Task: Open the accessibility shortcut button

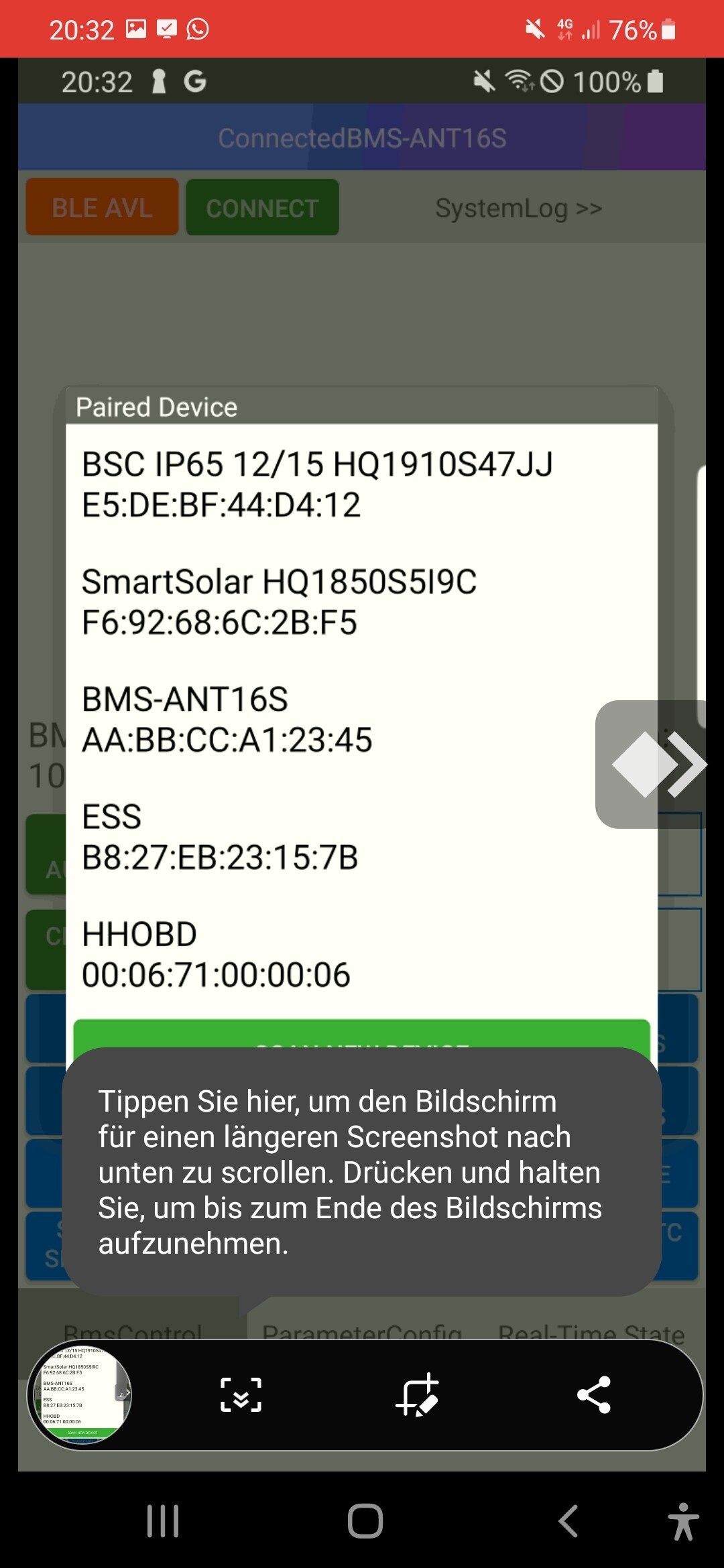Action: point(683,1521)
